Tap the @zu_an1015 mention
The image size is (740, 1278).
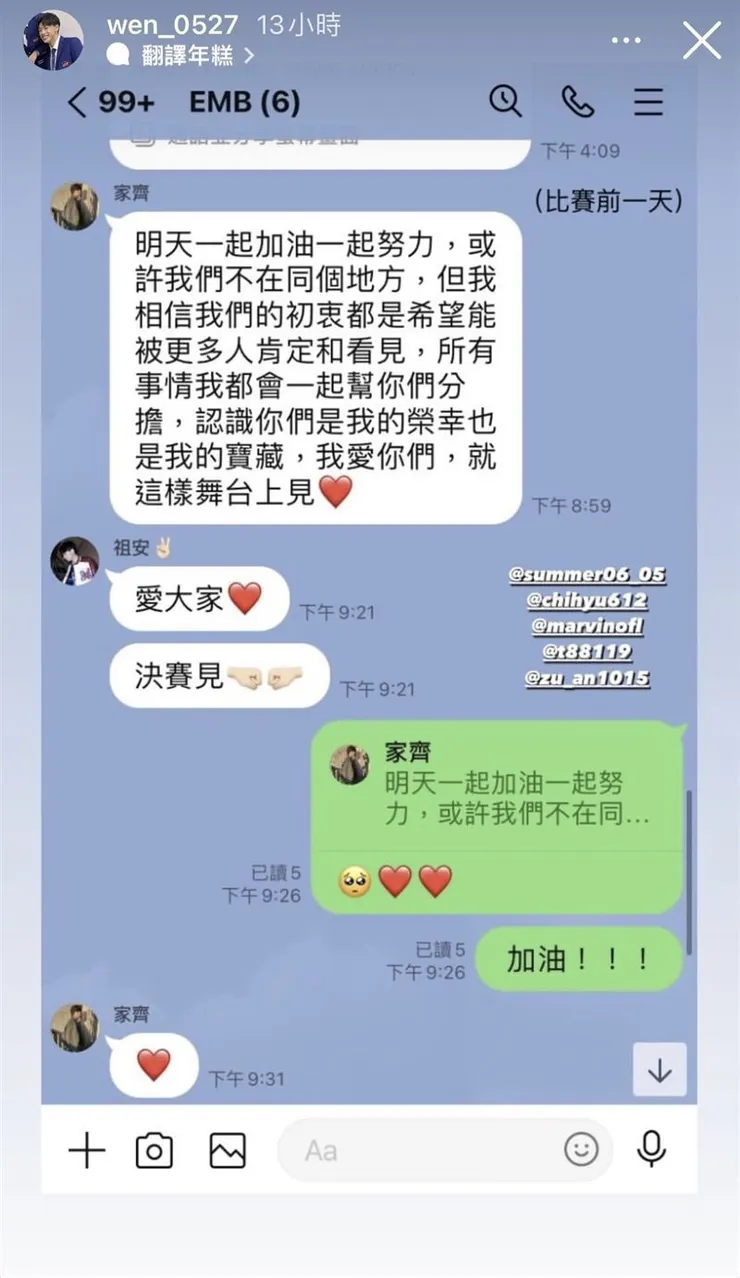click(x=587, y=678)
